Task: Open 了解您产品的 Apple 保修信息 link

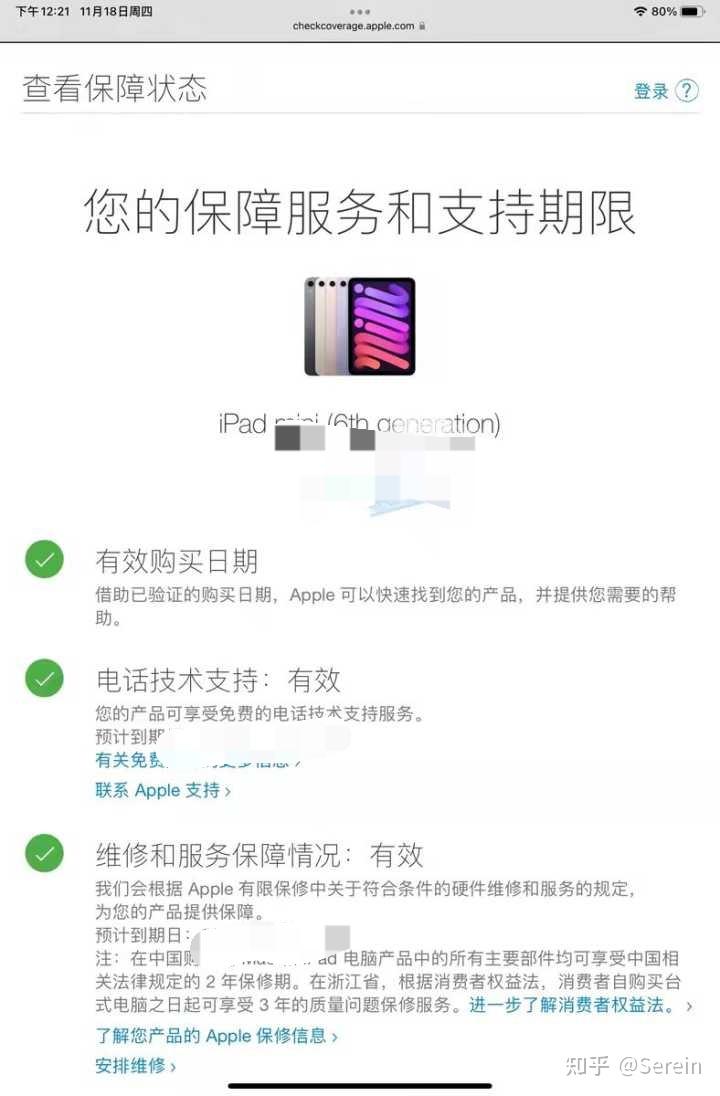Action: tap(217, 1036)
